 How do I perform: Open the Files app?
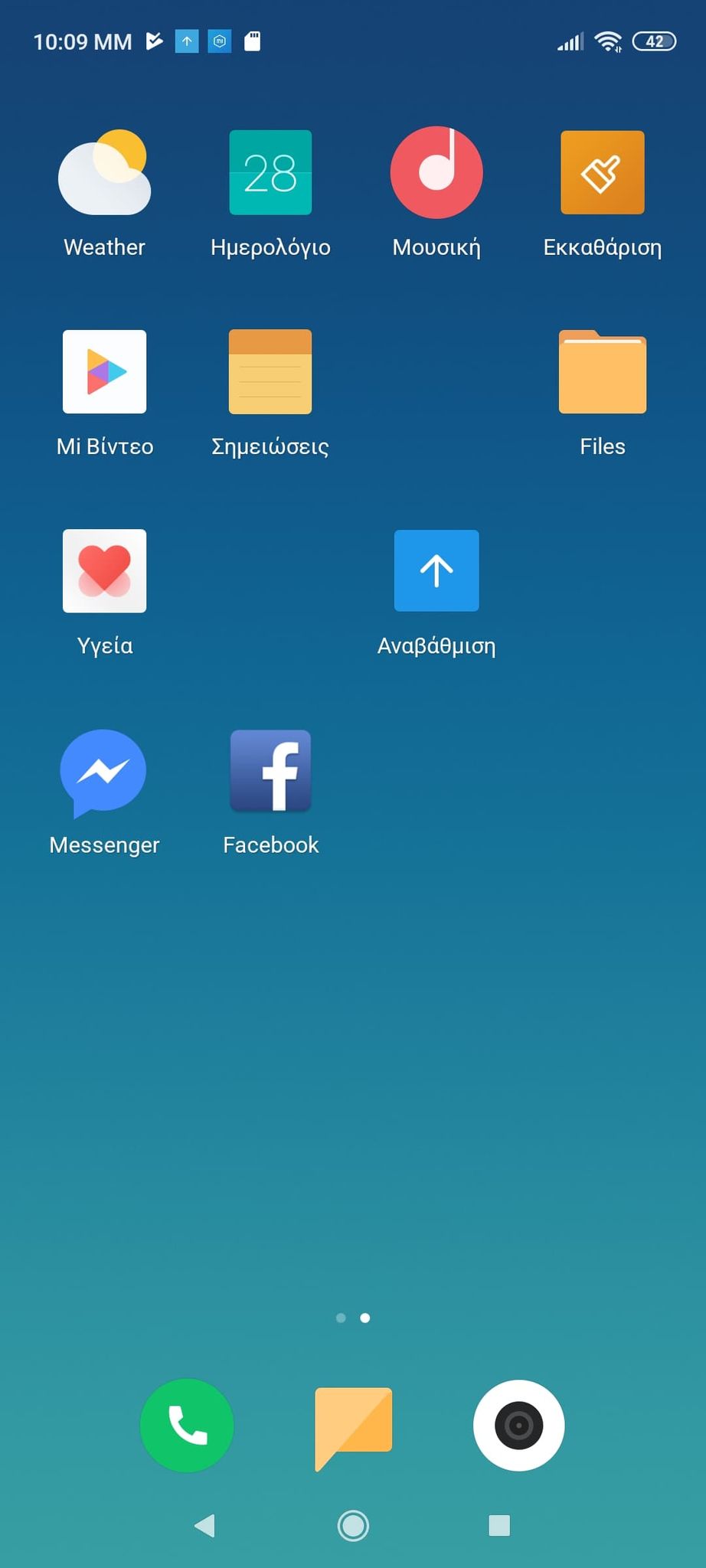[x=603, y=372]
